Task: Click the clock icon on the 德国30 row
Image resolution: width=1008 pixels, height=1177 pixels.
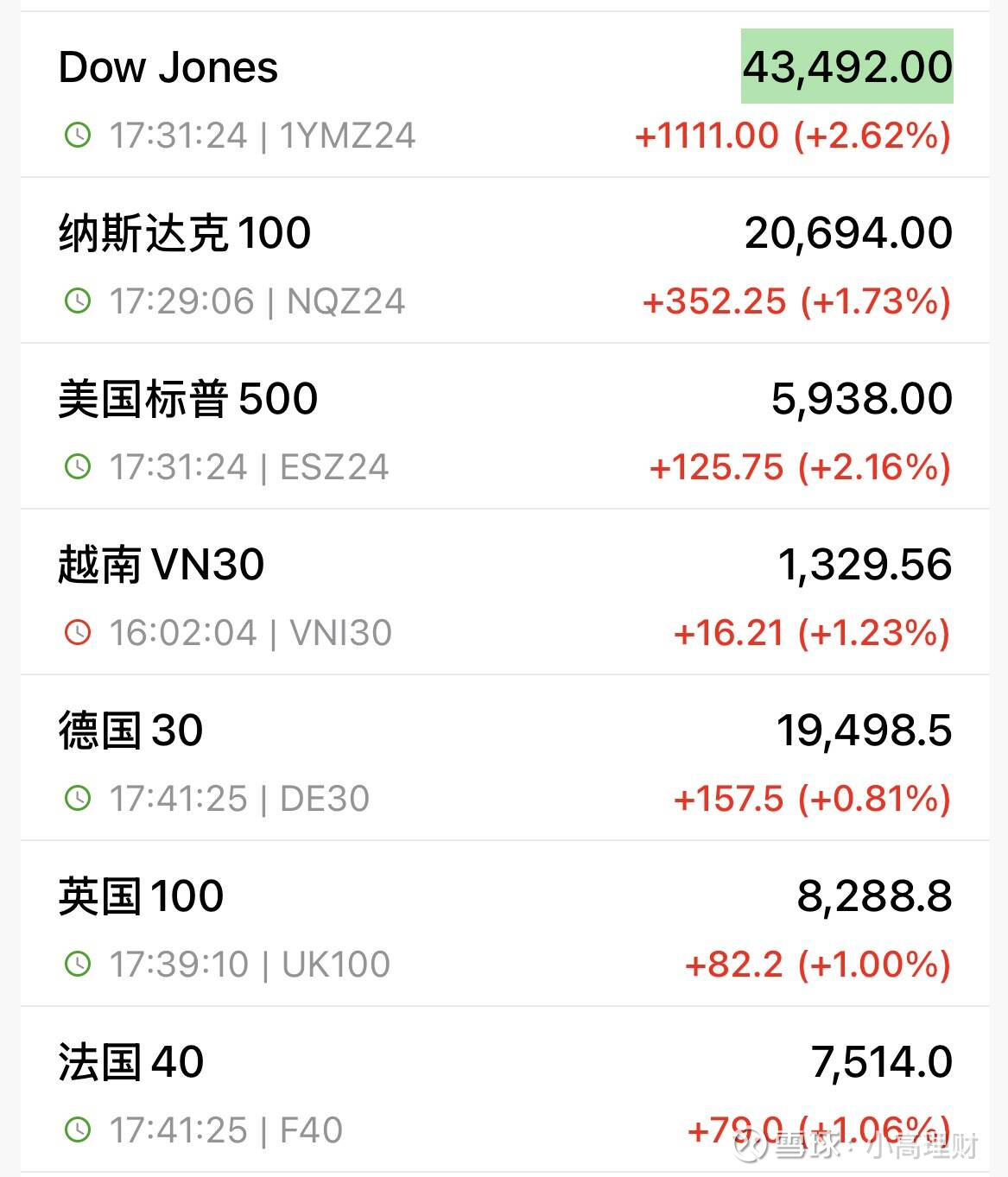Action: pos(79,798)
